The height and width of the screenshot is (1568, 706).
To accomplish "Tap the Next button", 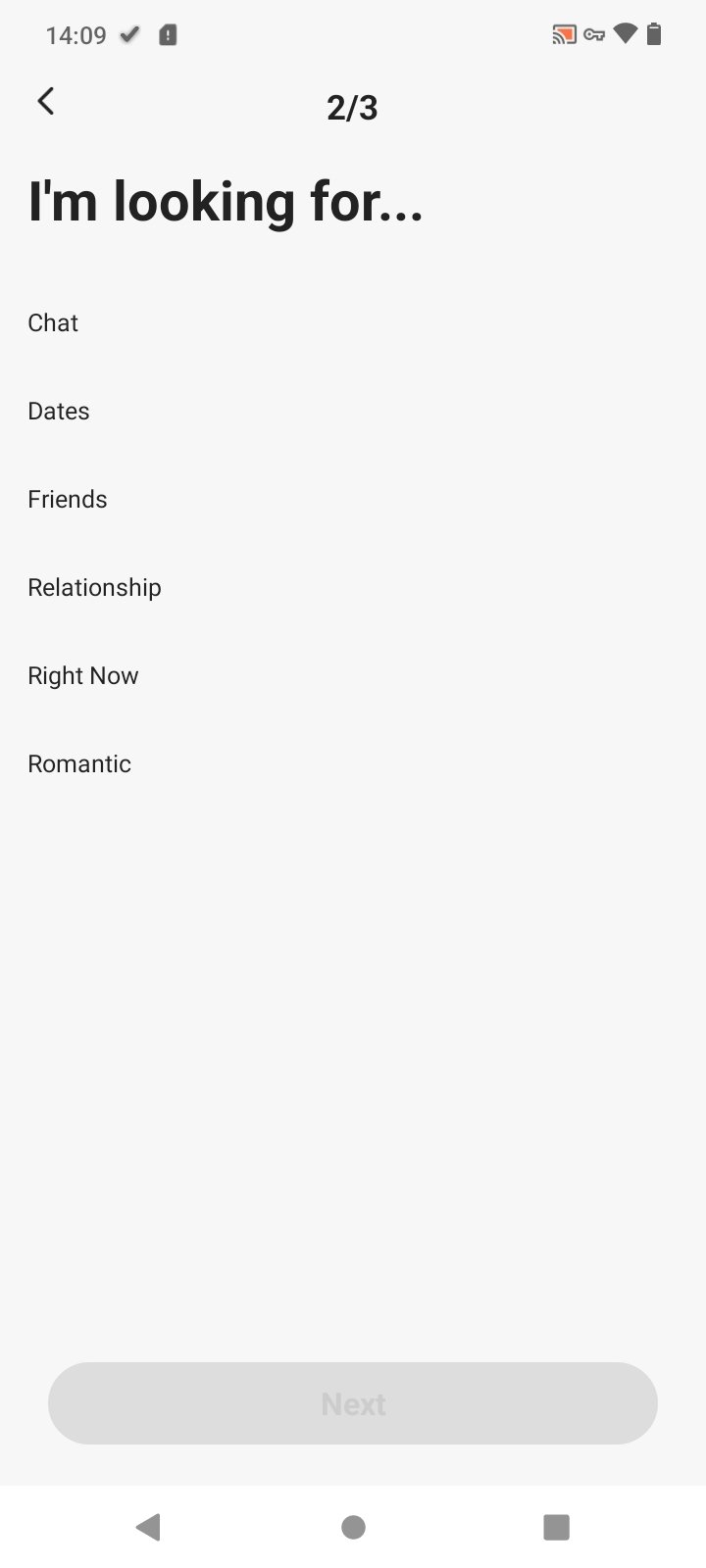I will [353, 1403].
